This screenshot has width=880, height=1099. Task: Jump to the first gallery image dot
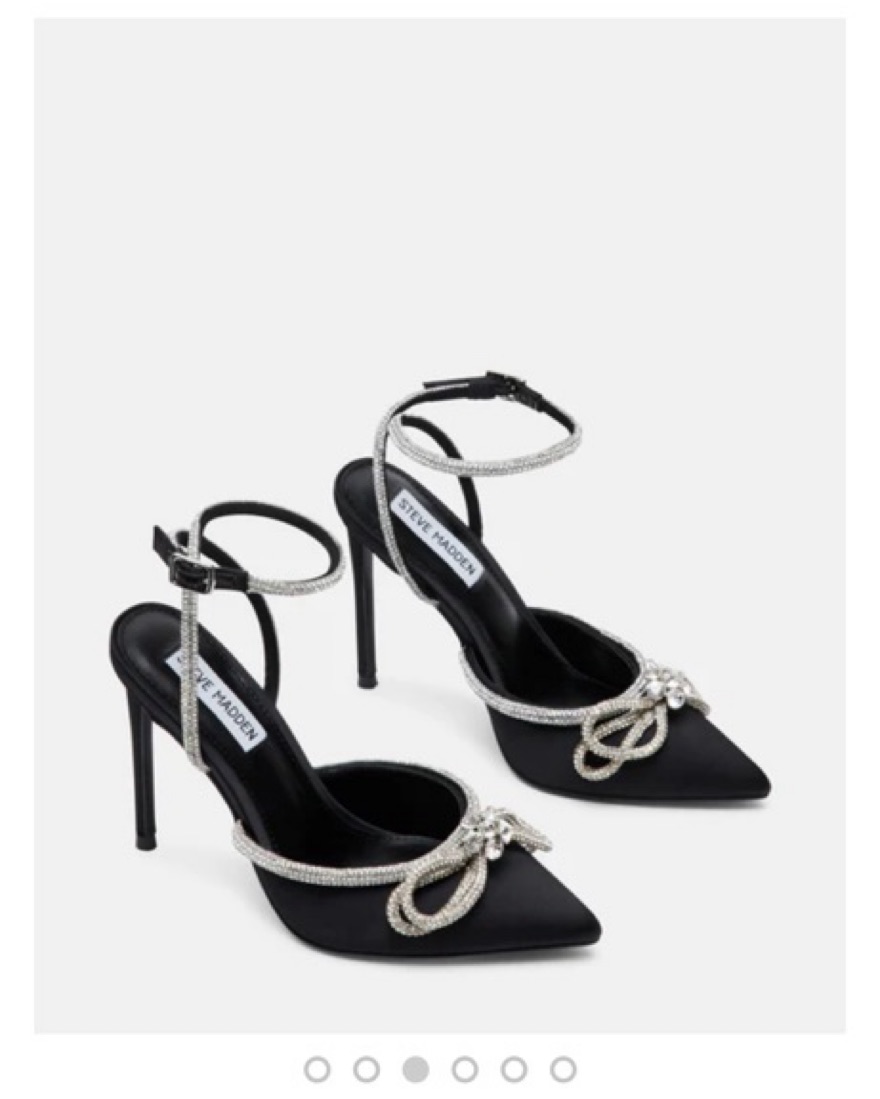click(317, 1069)
